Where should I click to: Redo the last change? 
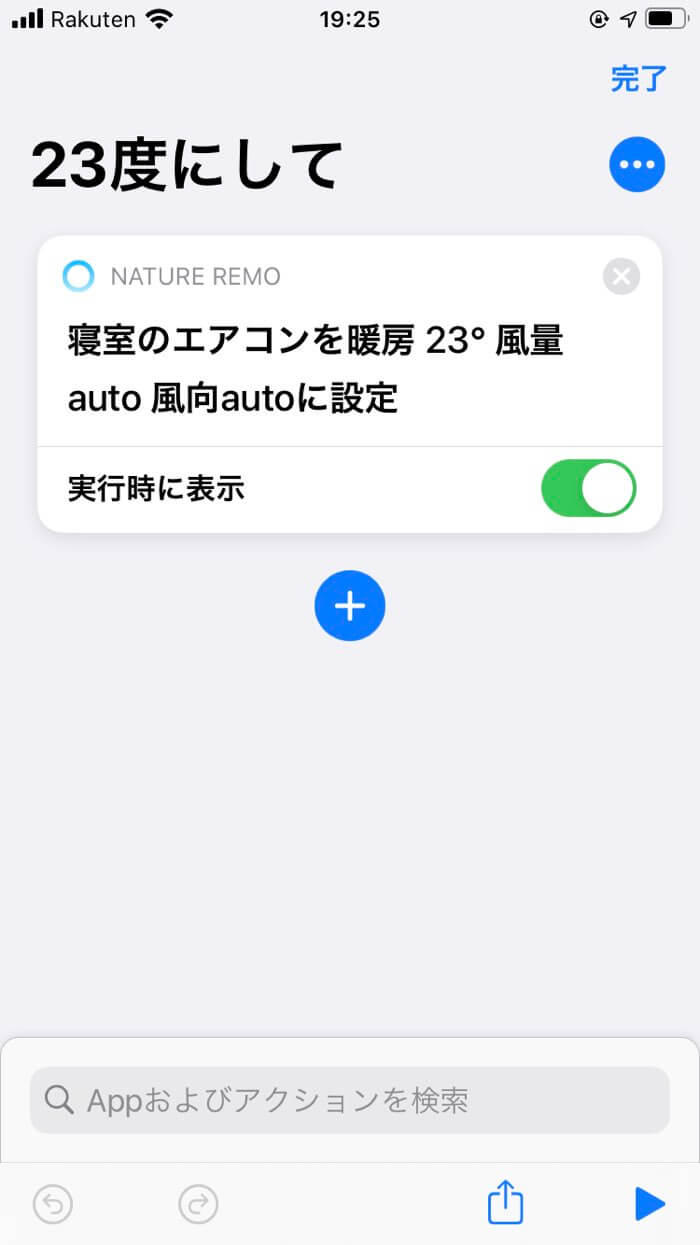pyautogui.click(x=198, y=1204)
